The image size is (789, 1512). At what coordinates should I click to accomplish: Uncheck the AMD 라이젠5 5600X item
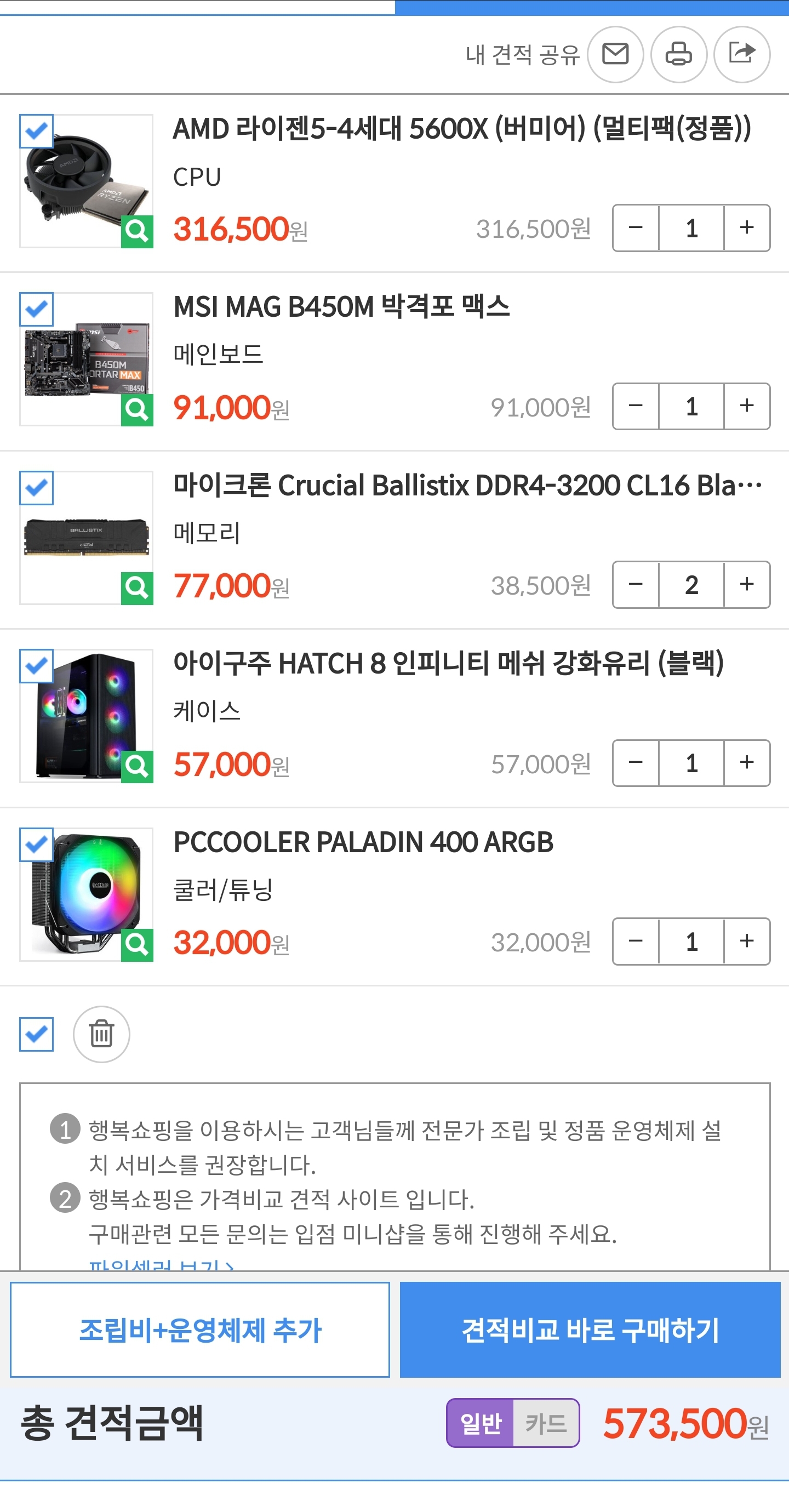(x=36, y=131)
